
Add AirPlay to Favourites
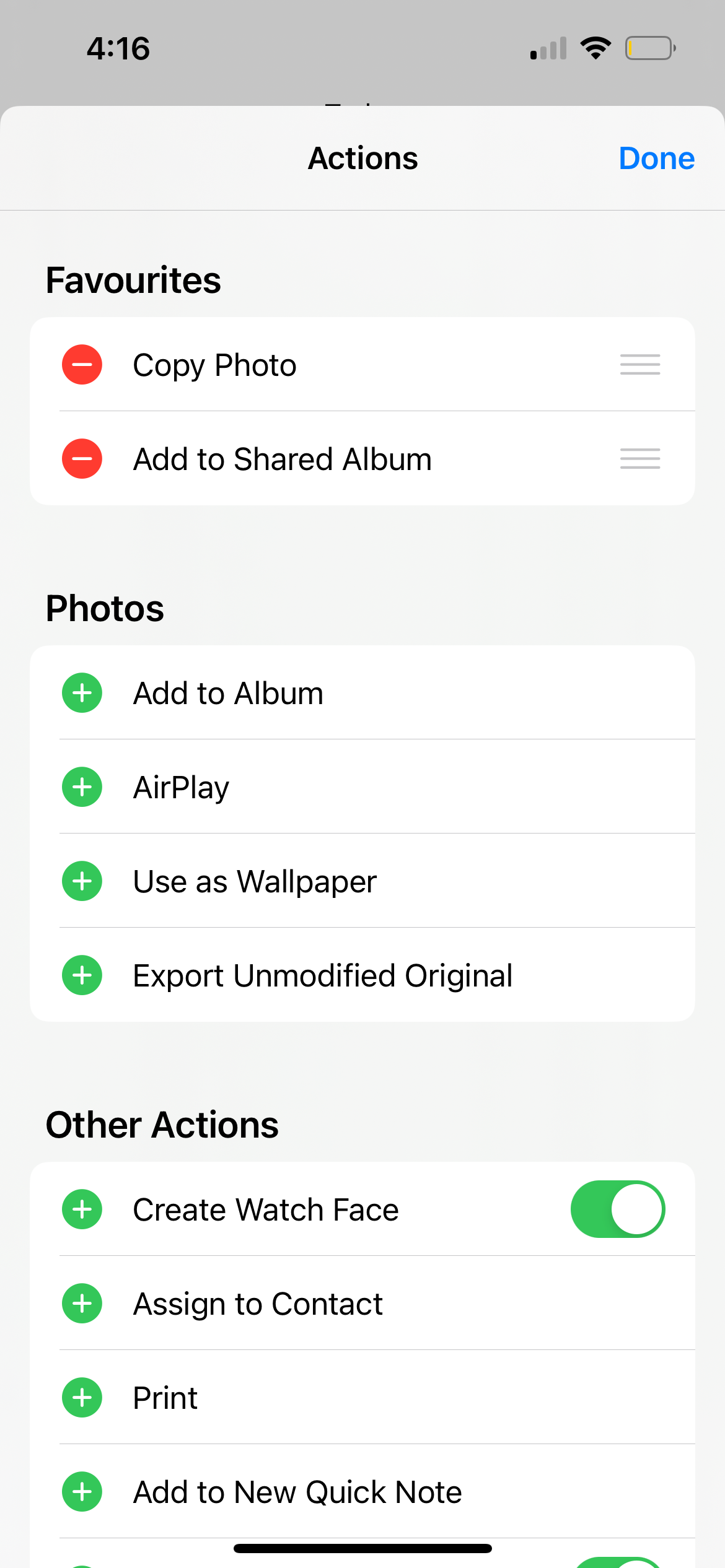81,786
